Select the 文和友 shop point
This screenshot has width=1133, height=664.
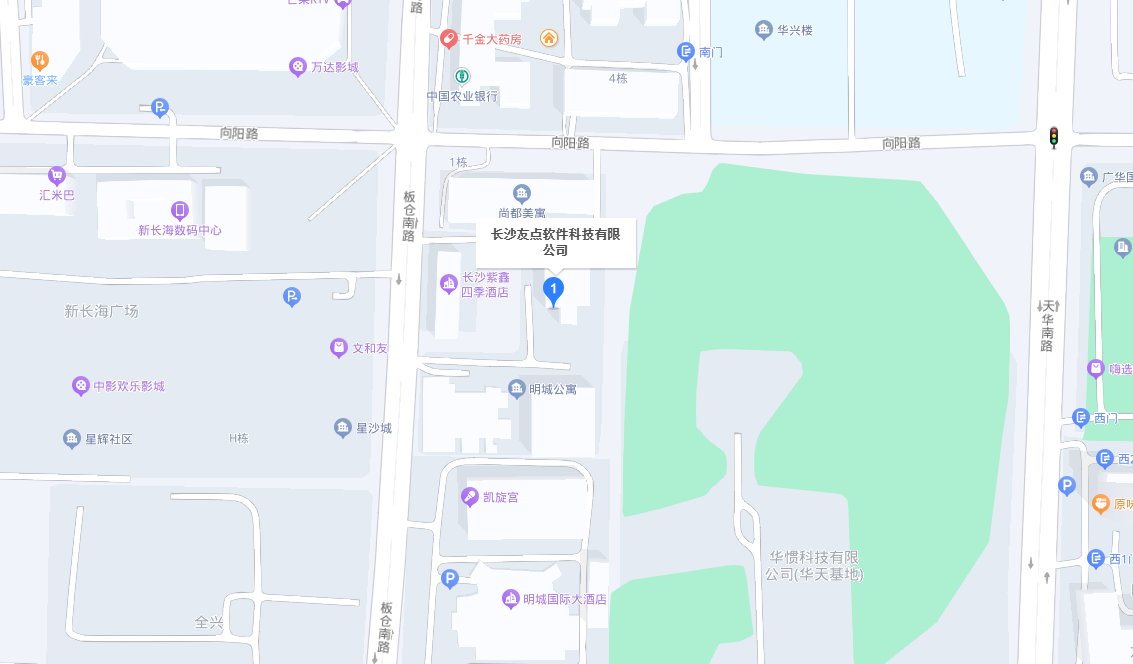(339, 348)
